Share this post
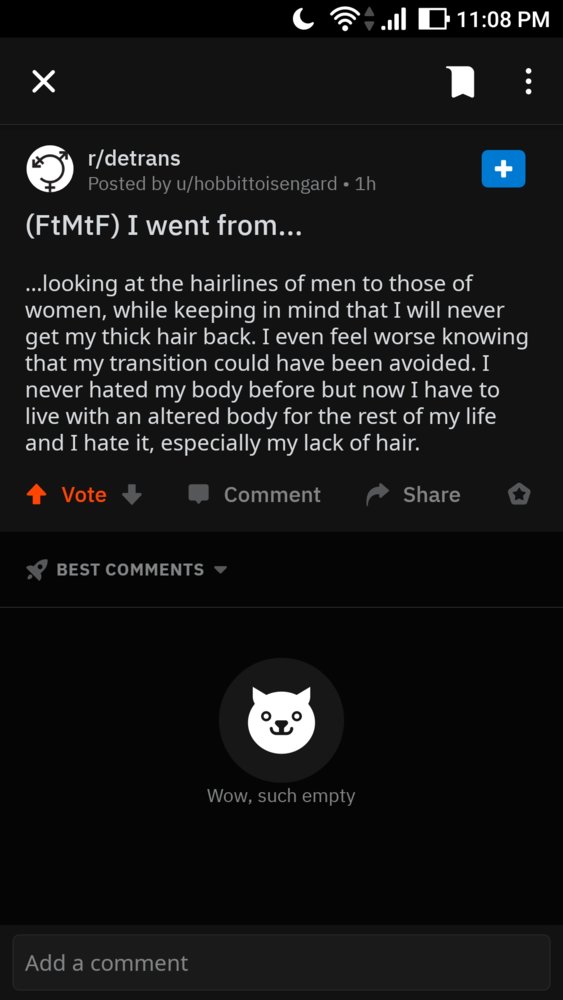The height and width of the screenshot is (1000, 563). pyautogui.click(x=413, y=495)
